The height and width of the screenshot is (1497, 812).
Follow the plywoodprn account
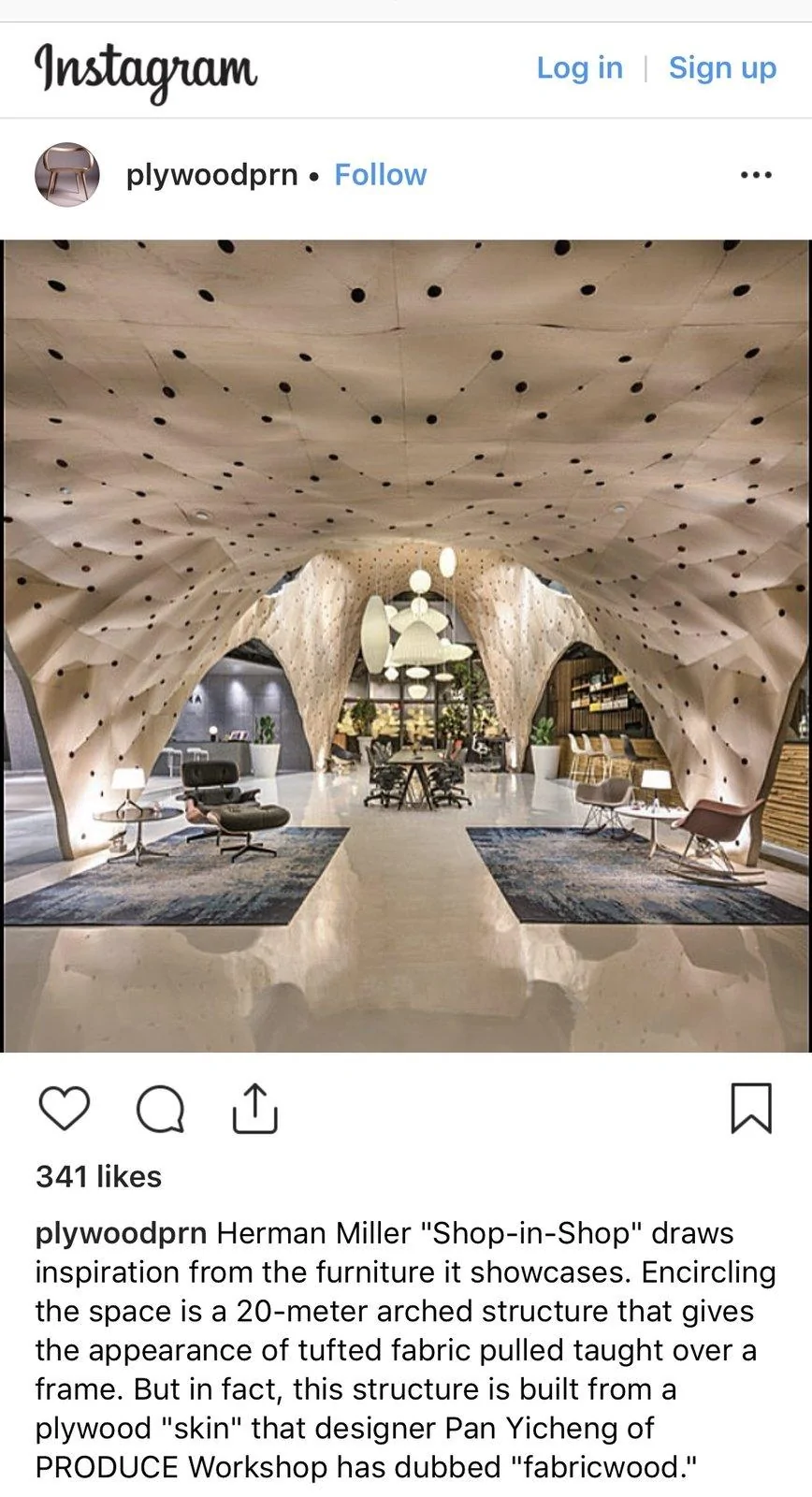pos(380,175)
